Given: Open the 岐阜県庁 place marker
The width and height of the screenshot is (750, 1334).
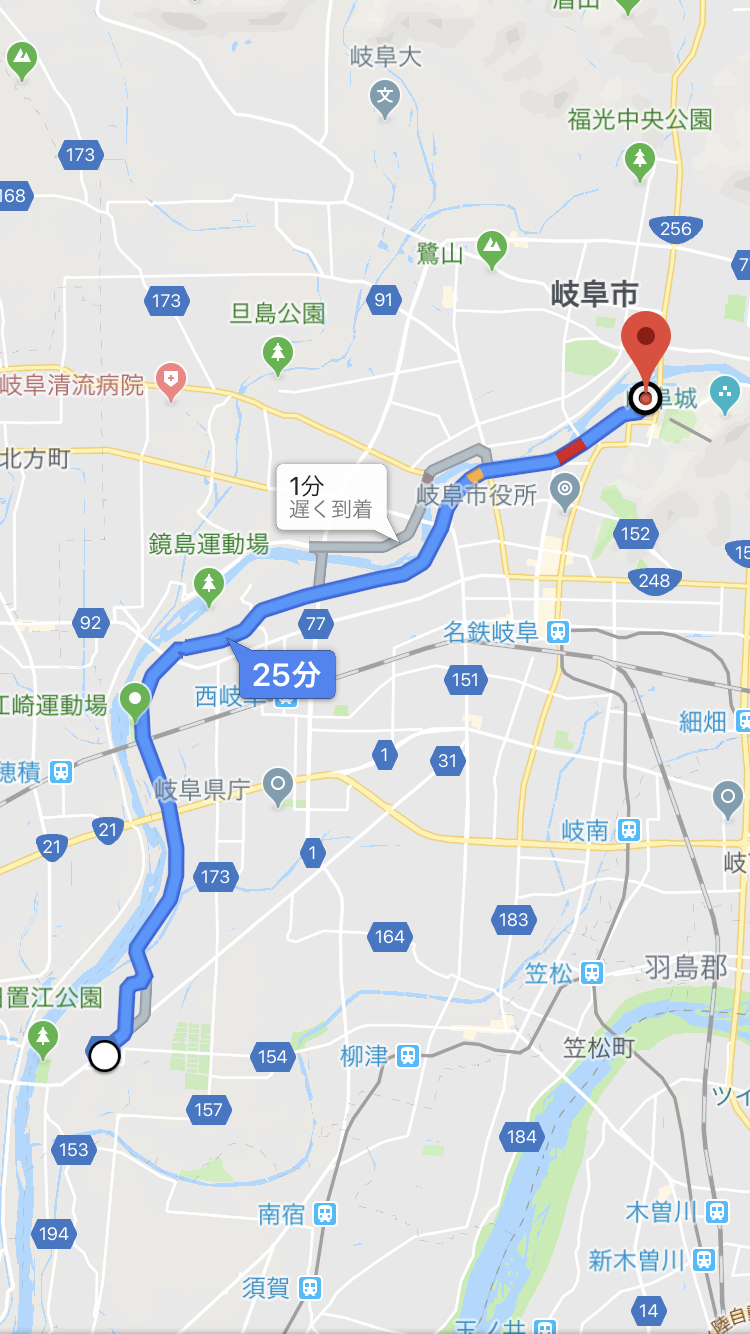Looking at the screenshot, I should tap(280, 784).
